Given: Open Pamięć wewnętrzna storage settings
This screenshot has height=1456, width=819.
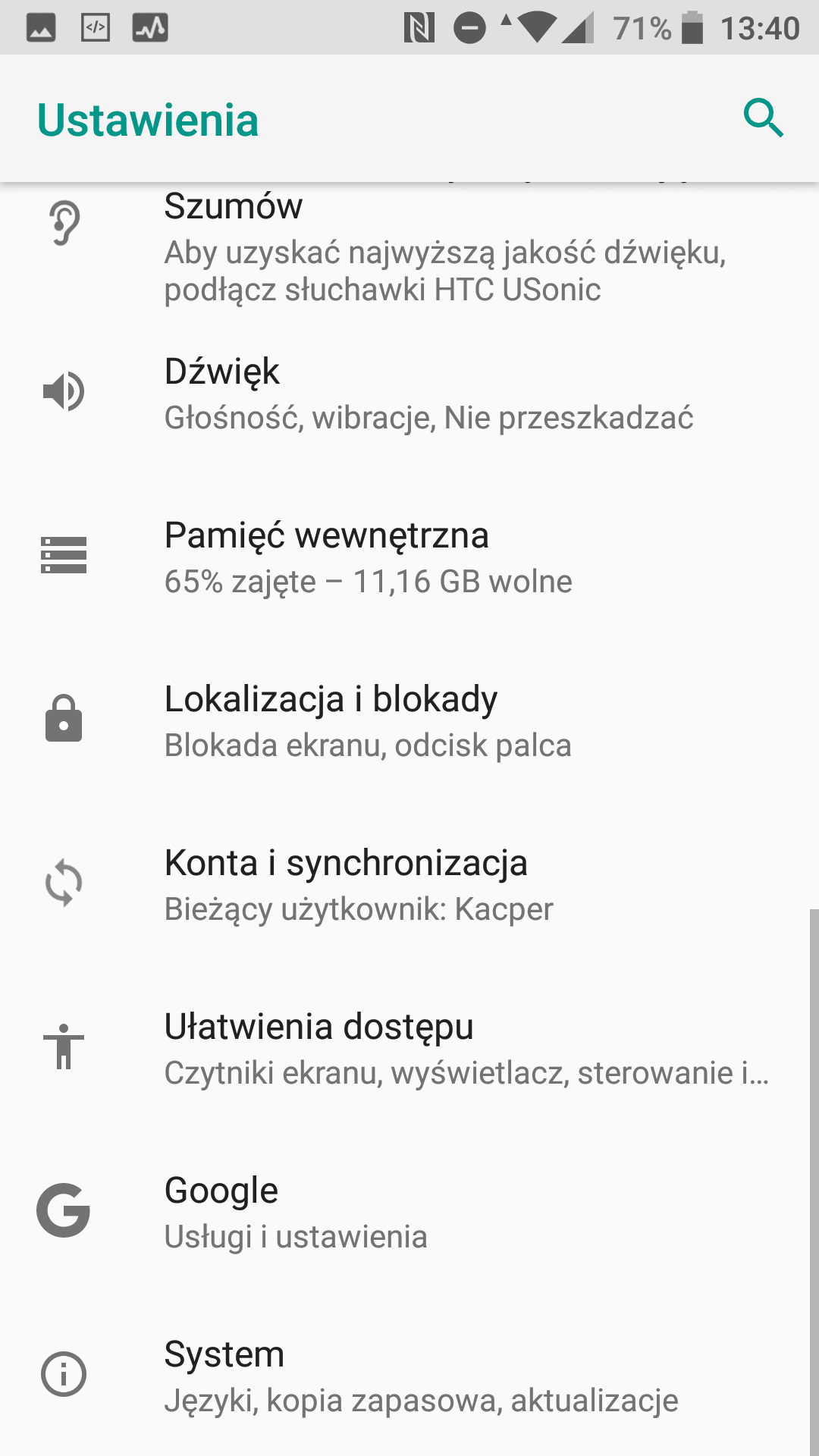Looking at the screenshot, I should (x=409, y=557).
